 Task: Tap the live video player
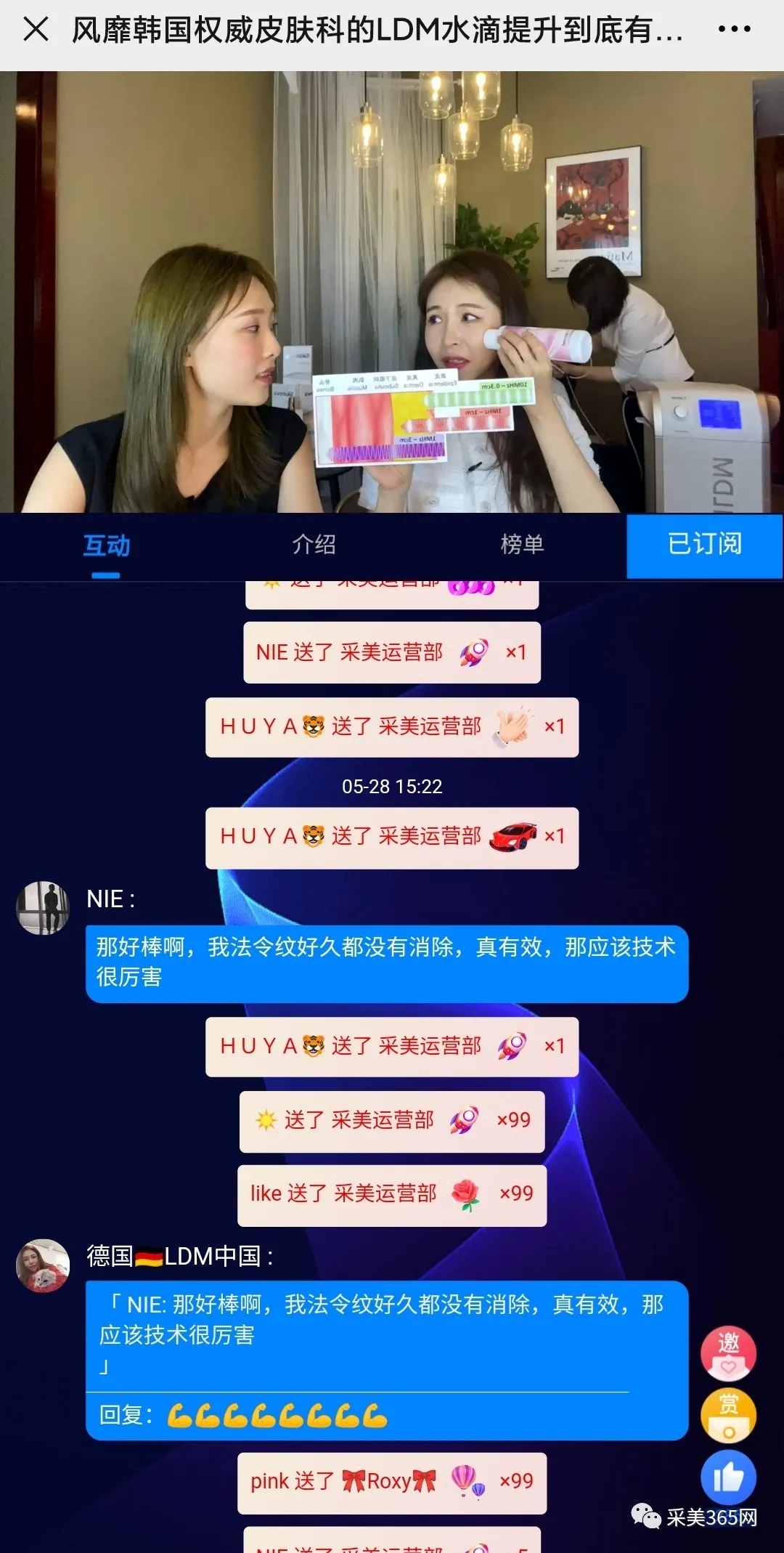tap(392, 292)
